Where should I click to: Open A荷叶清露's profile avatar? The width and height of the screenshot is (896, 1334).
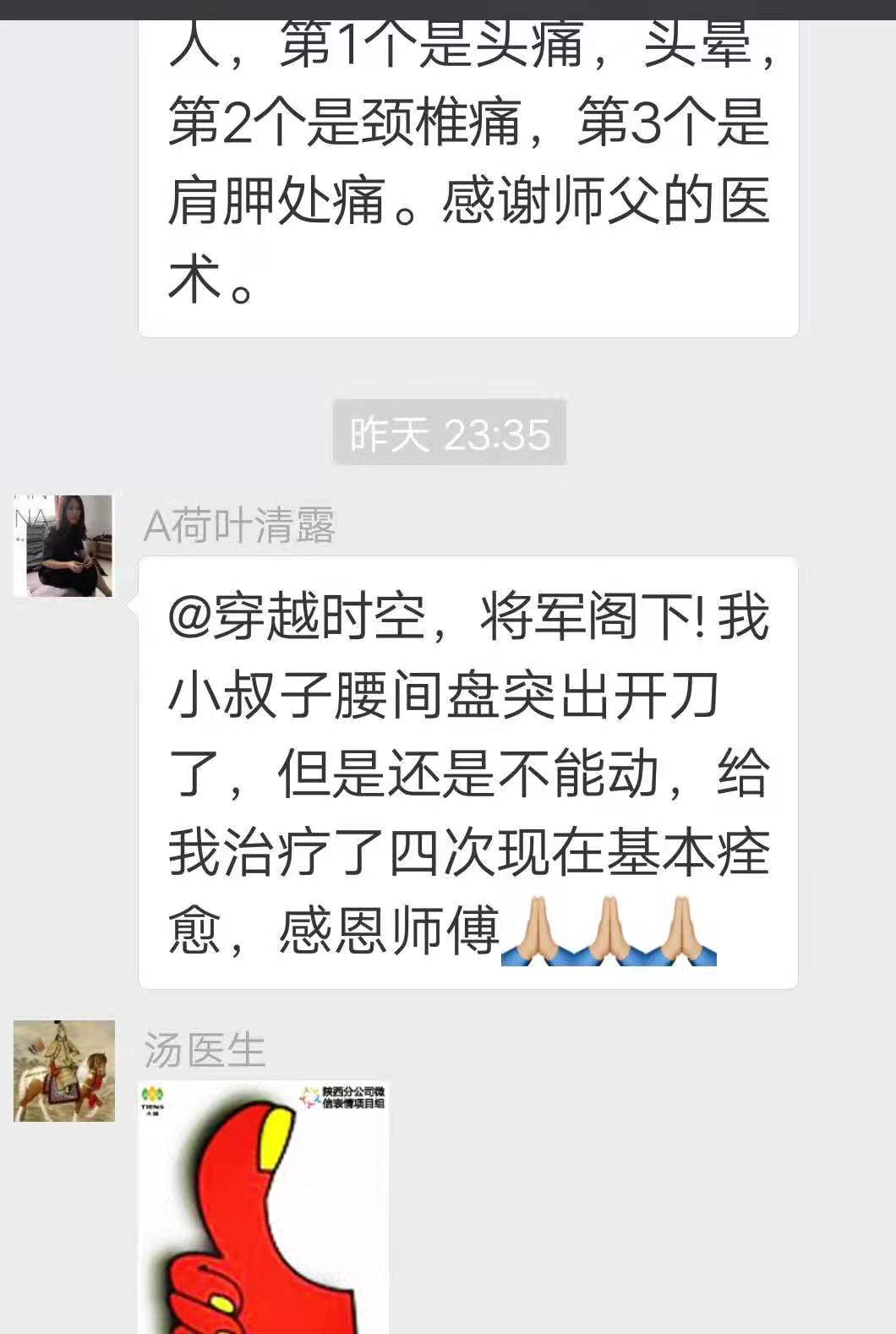click(63, 546)
